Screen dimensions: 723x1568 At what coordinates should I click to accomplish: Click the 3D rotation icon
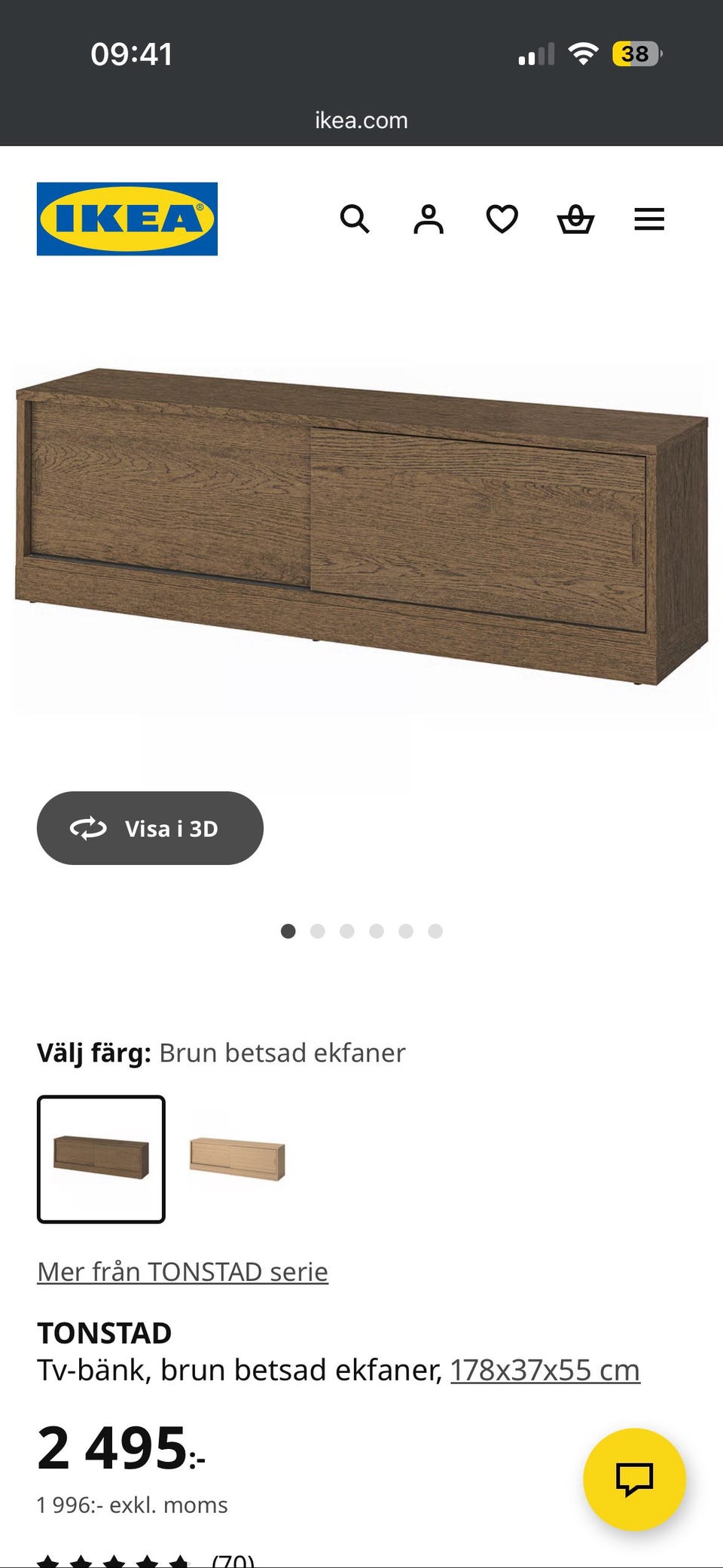point(87,828)
